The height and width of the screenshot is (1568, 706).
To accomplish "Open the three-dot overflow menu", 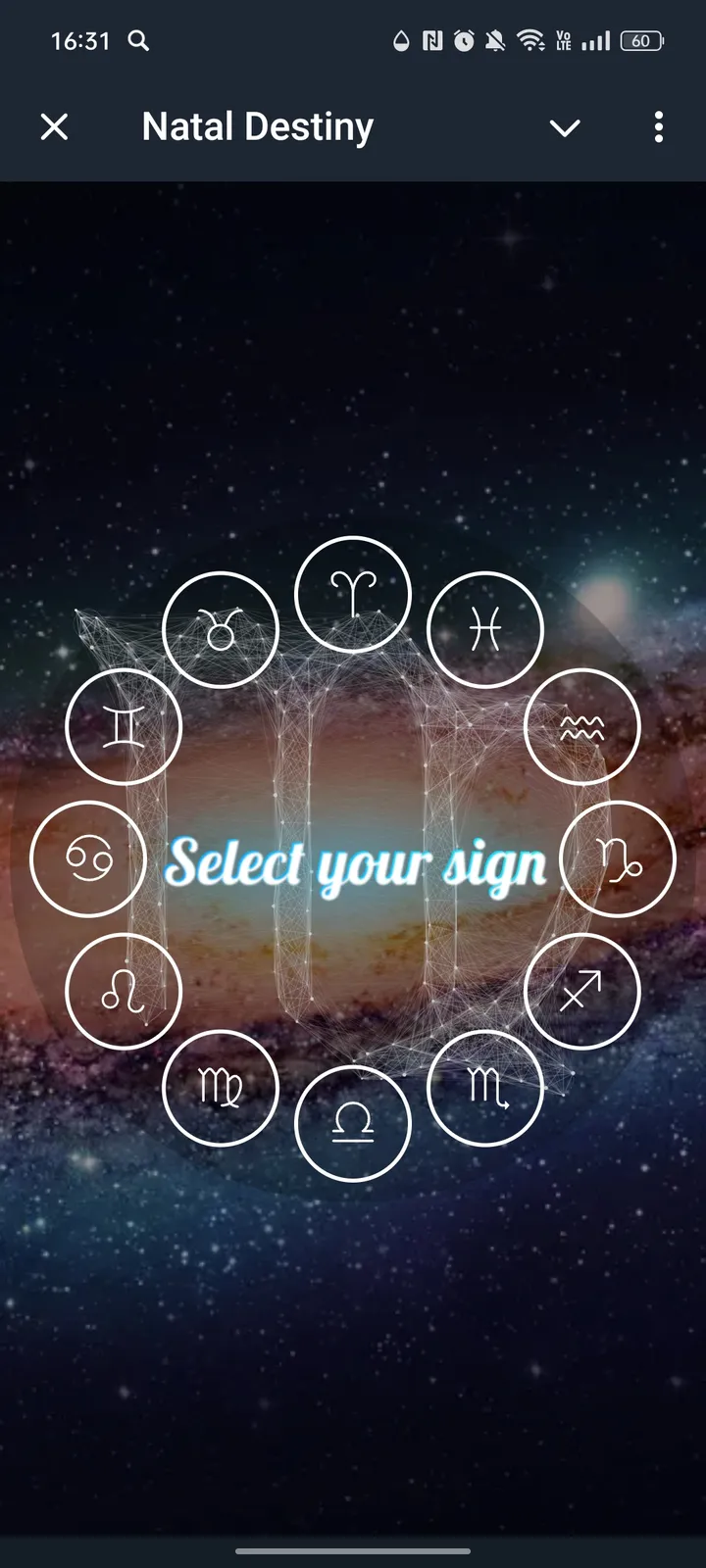I will 658,126.
